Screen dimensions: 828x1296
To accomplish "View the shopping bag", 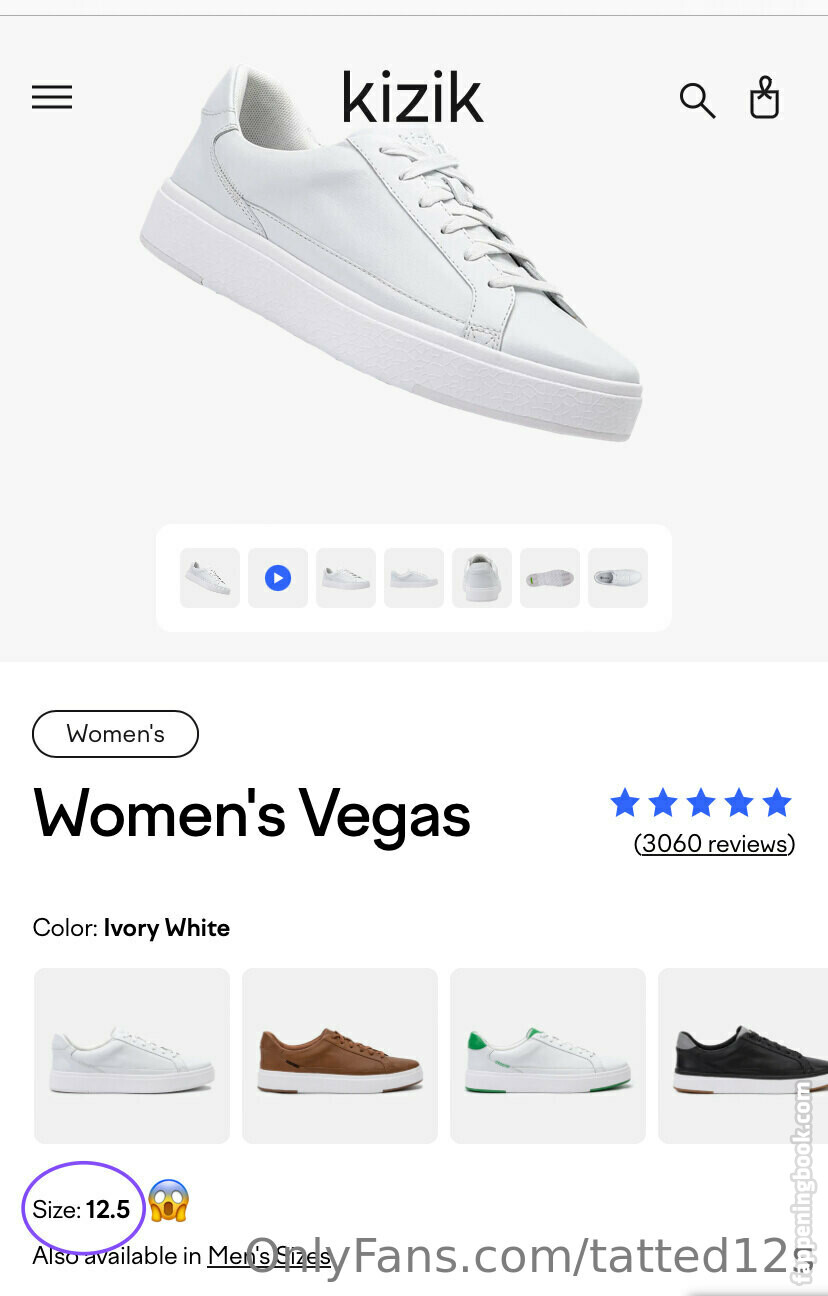I will click(765, 99).
